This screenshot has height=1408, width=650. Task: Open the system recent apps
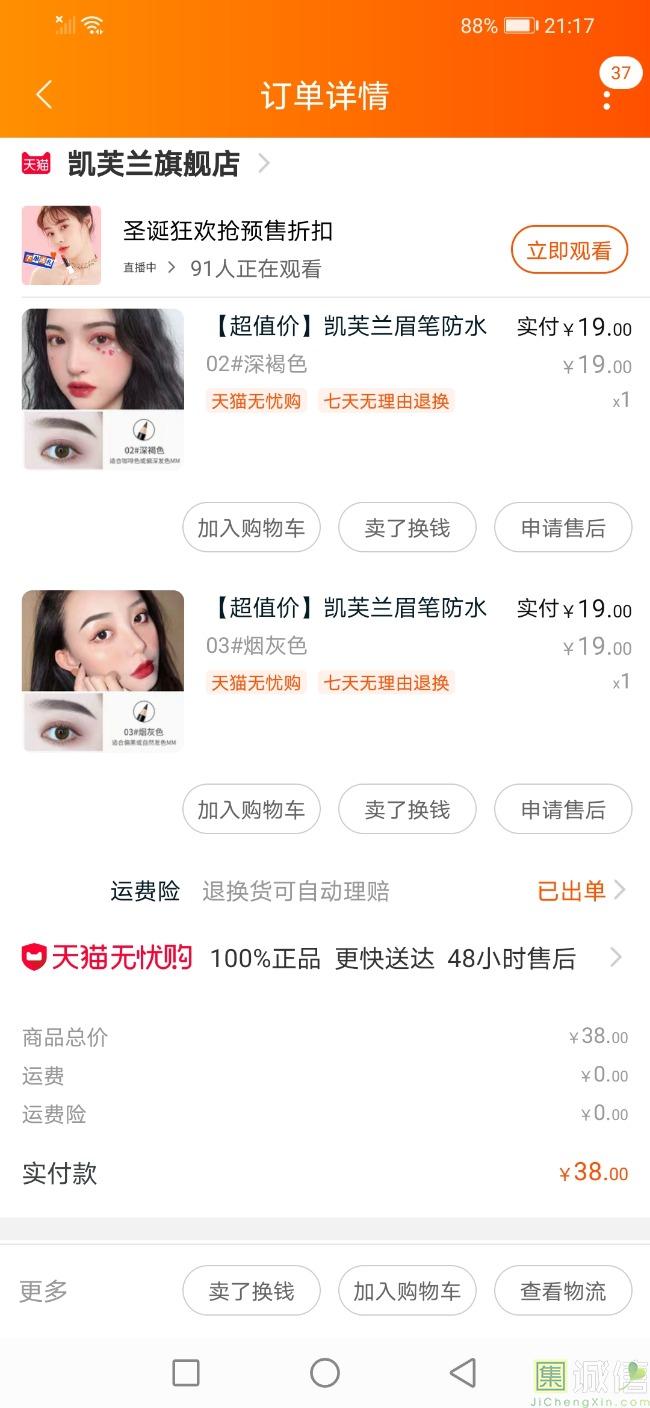pyautogui.click(x=186, y=1372)
